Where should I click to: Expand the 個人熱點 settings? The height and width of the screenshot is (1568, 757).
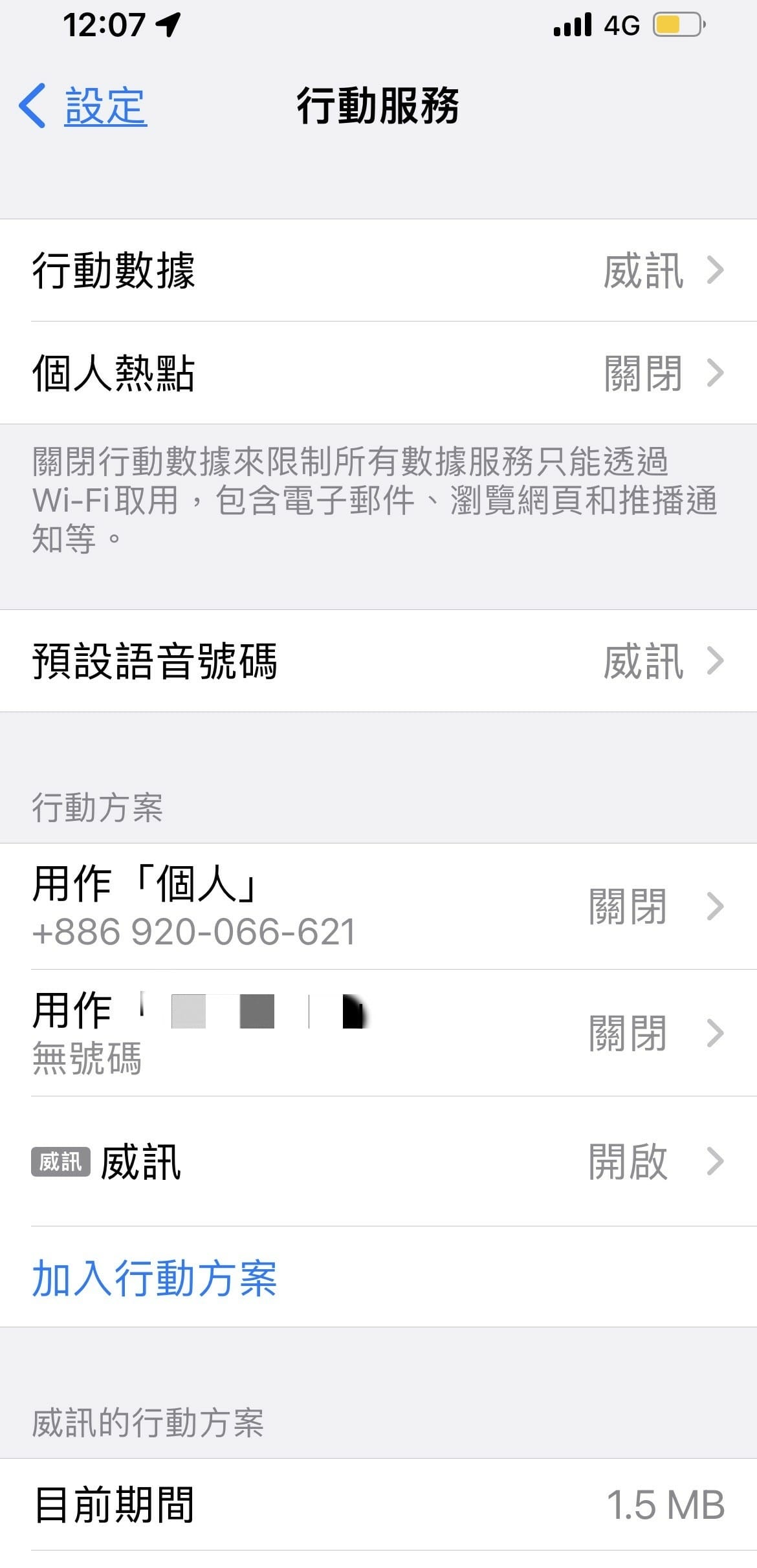pyautogui.click(x=378, y=373)
